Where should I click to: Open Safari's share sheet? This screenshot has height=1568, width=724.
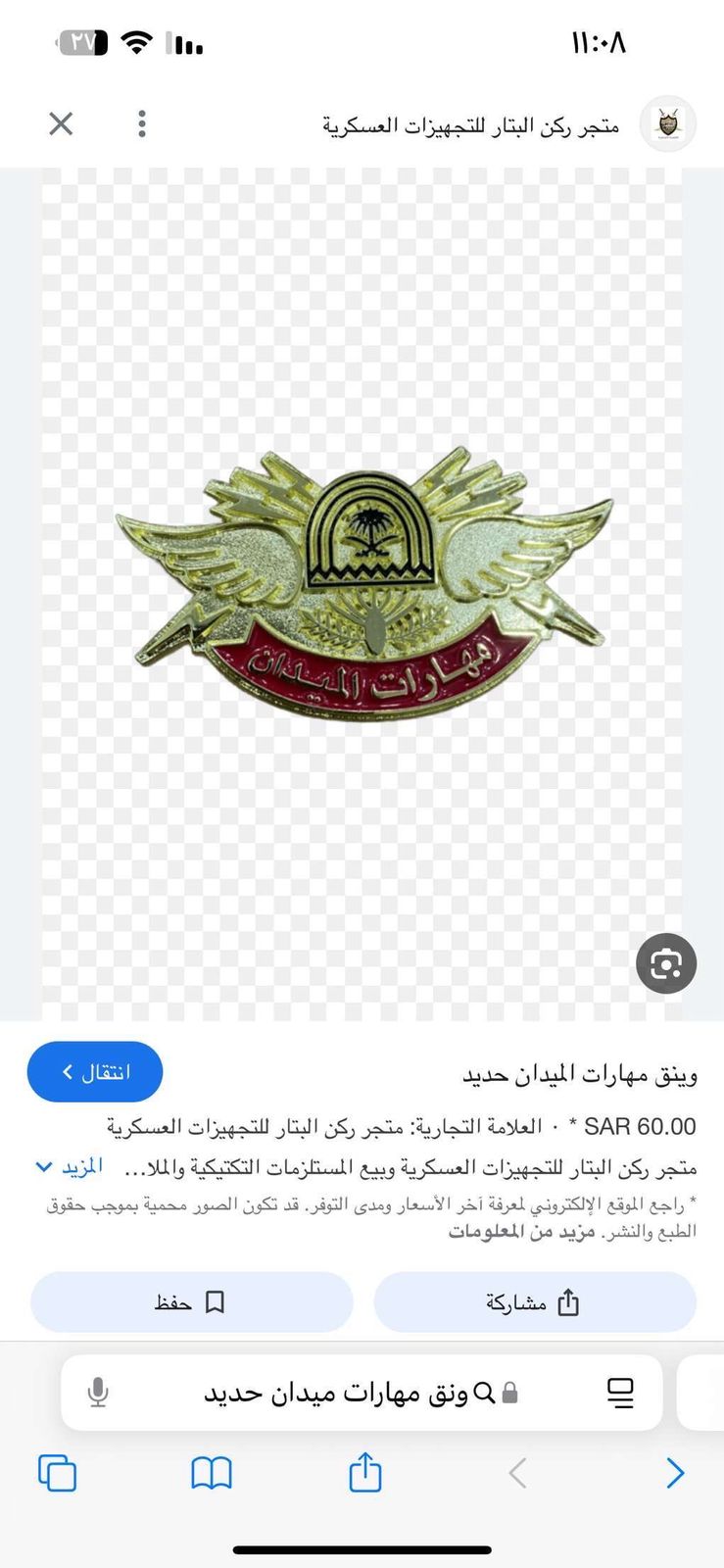[364, 1472]
